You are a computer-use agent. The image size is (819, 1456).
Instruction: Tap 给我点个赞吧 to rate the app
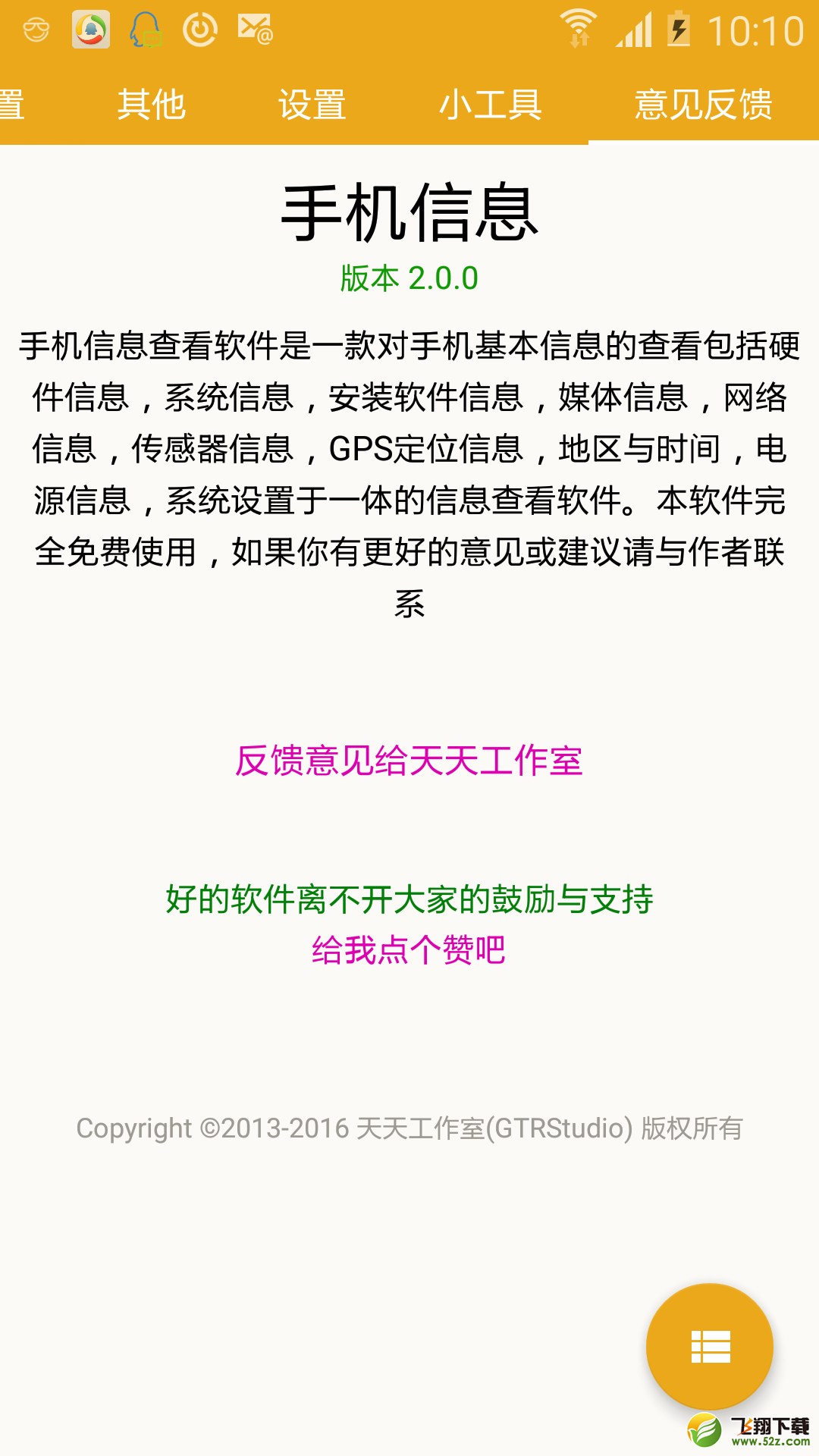pyautogui.click(x=409, y=949)
